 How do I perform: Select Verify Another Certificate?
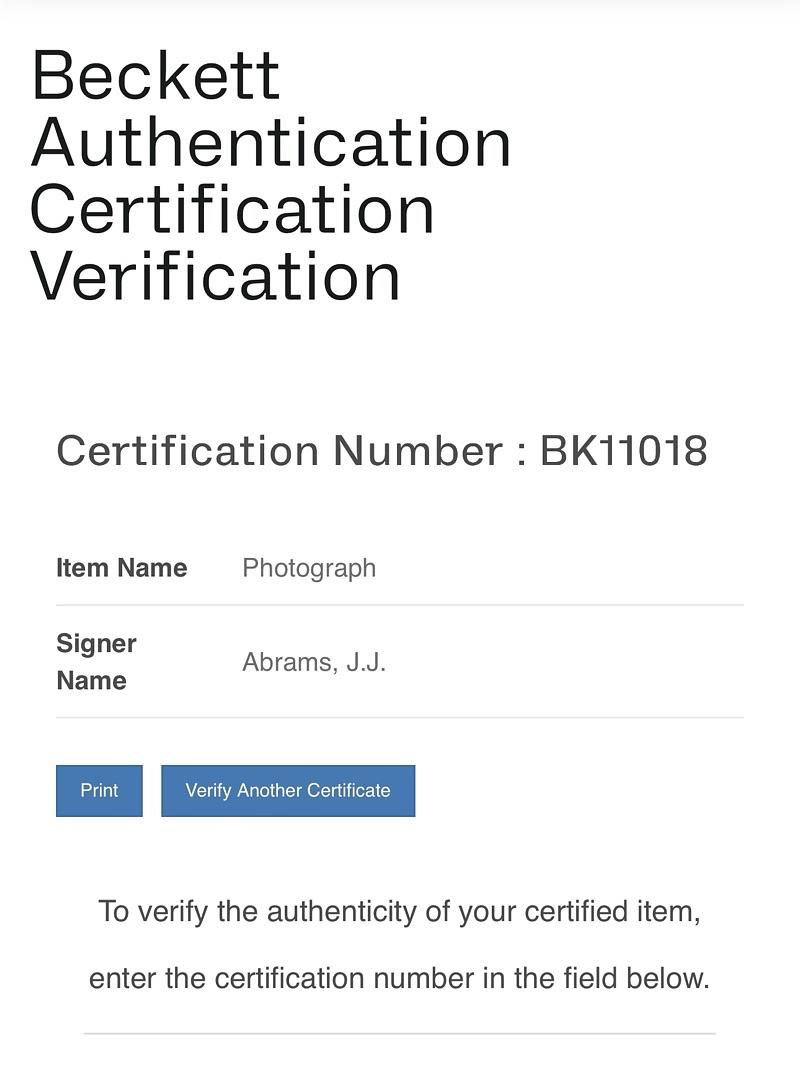pos(288,791)
